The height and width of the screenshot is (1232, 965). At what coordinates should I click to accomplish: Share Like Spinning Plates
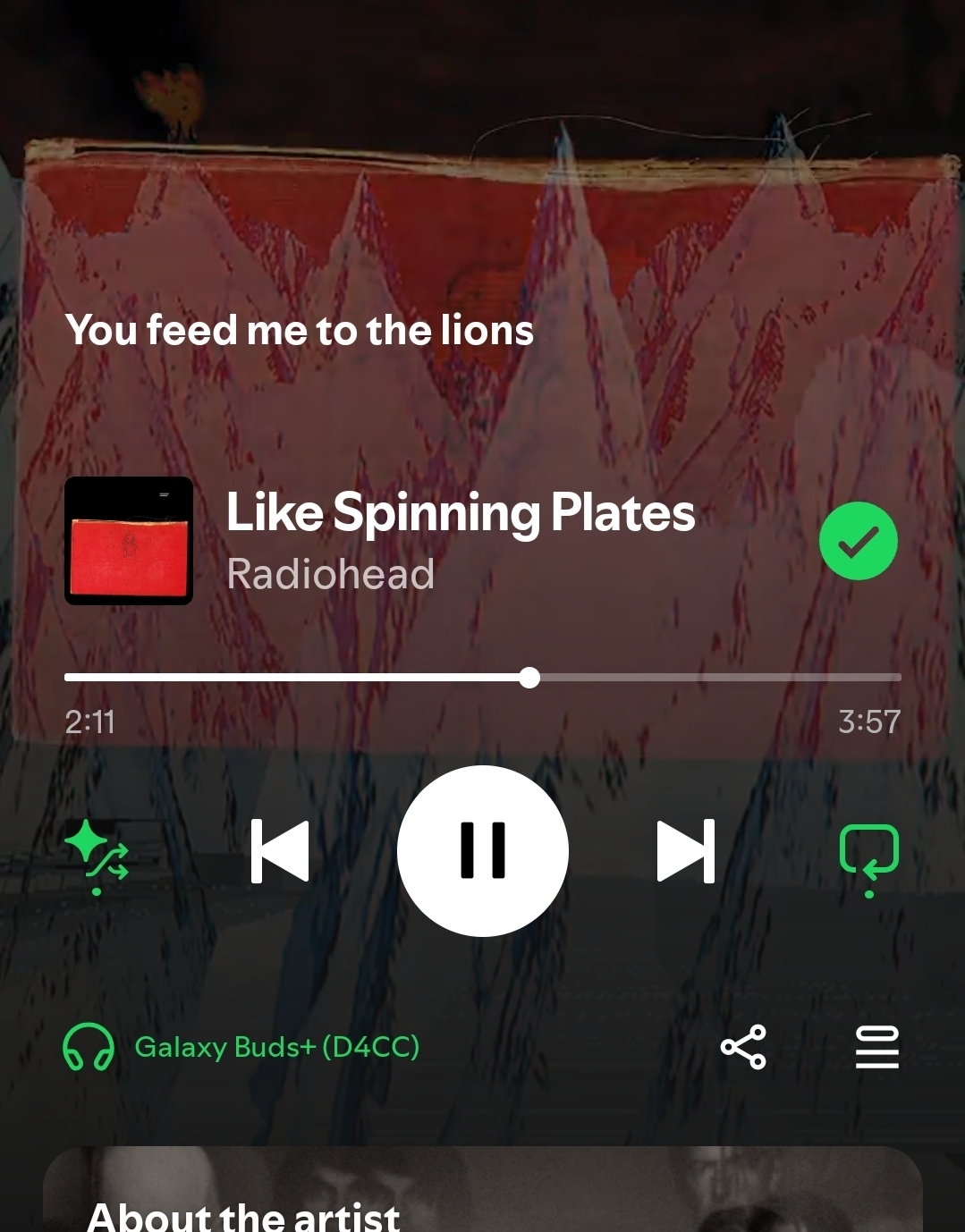pos(743,1047)
